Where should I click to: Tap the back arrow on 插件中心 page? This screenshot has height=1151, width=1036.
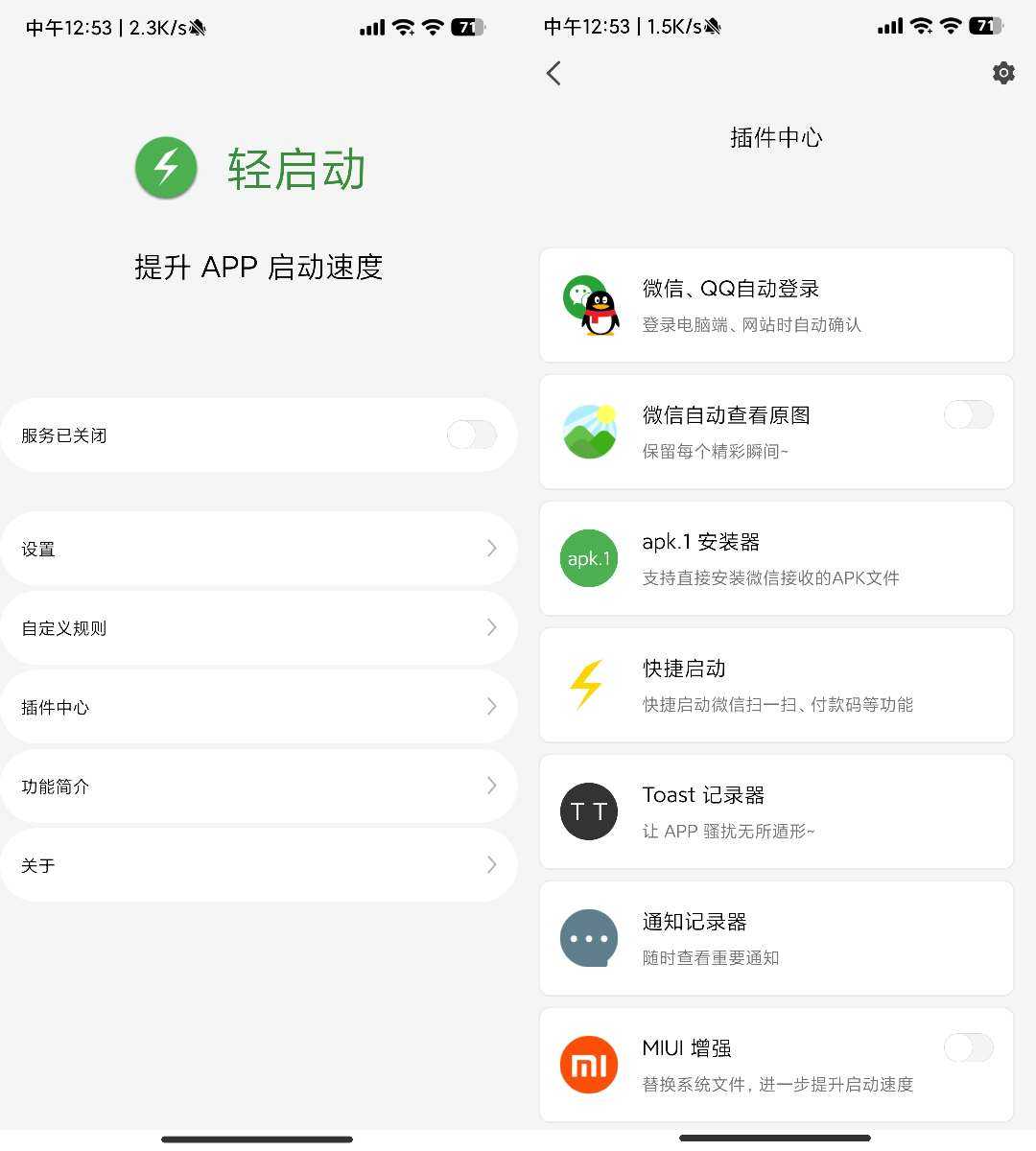point(553,72)
